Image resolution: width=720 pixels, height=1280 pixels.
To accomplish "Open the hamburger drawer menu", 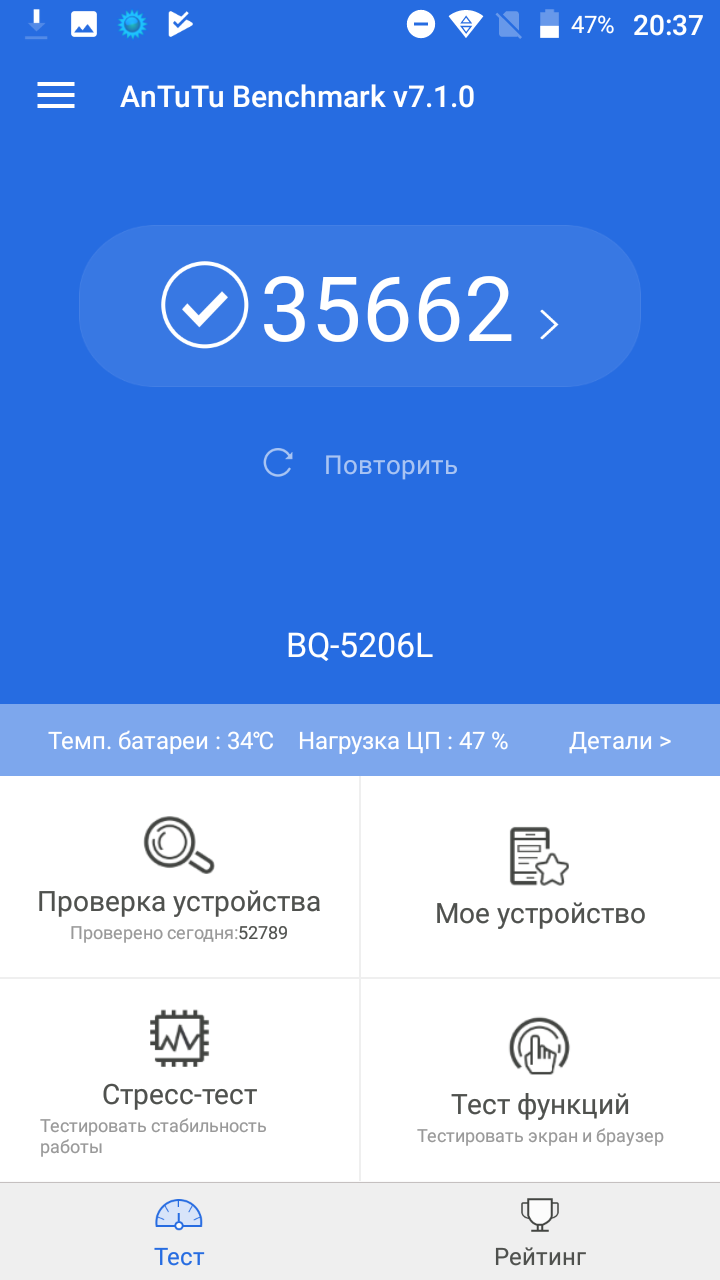I will coord(56,96).
